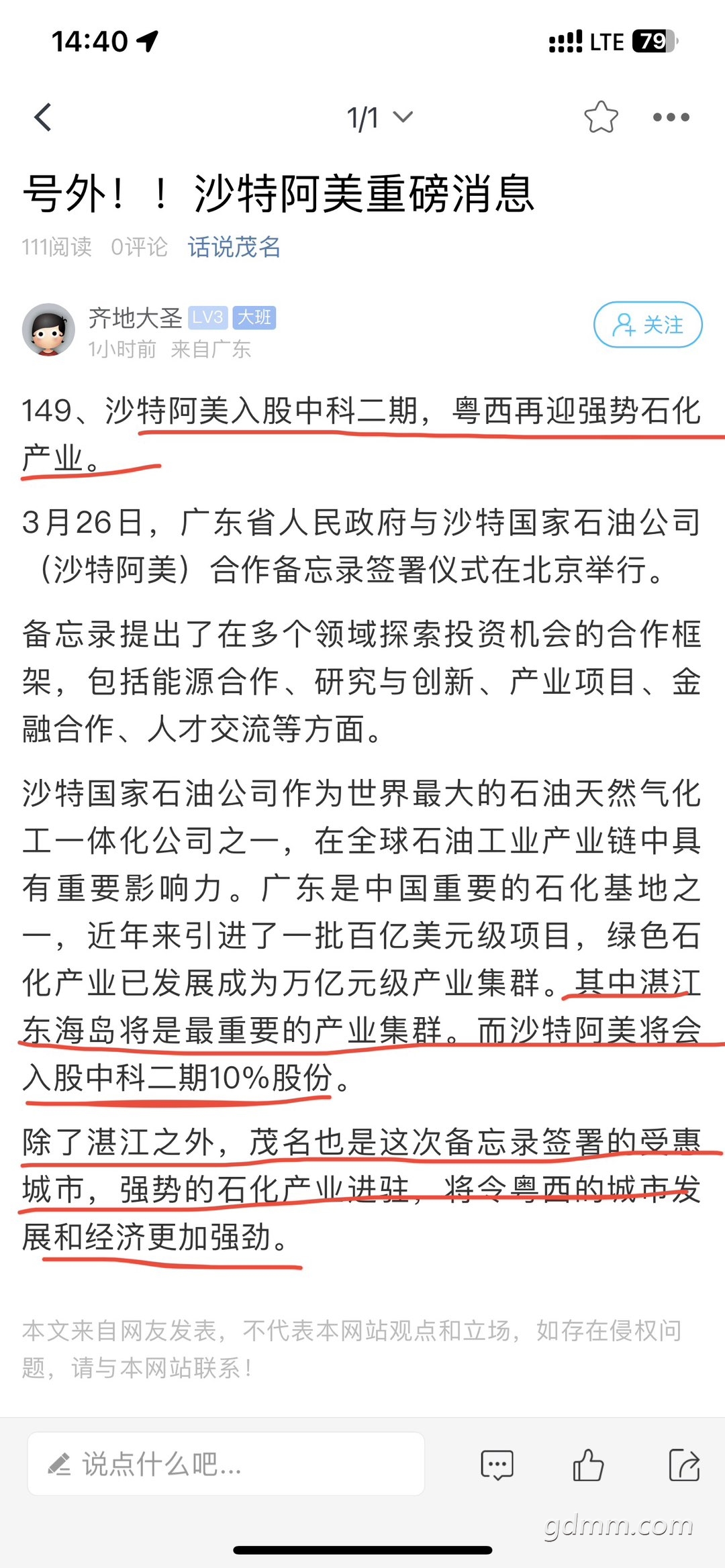725x1568 pixels.
Task: Open the three-dot overflow menu
Action: point(671,117)
